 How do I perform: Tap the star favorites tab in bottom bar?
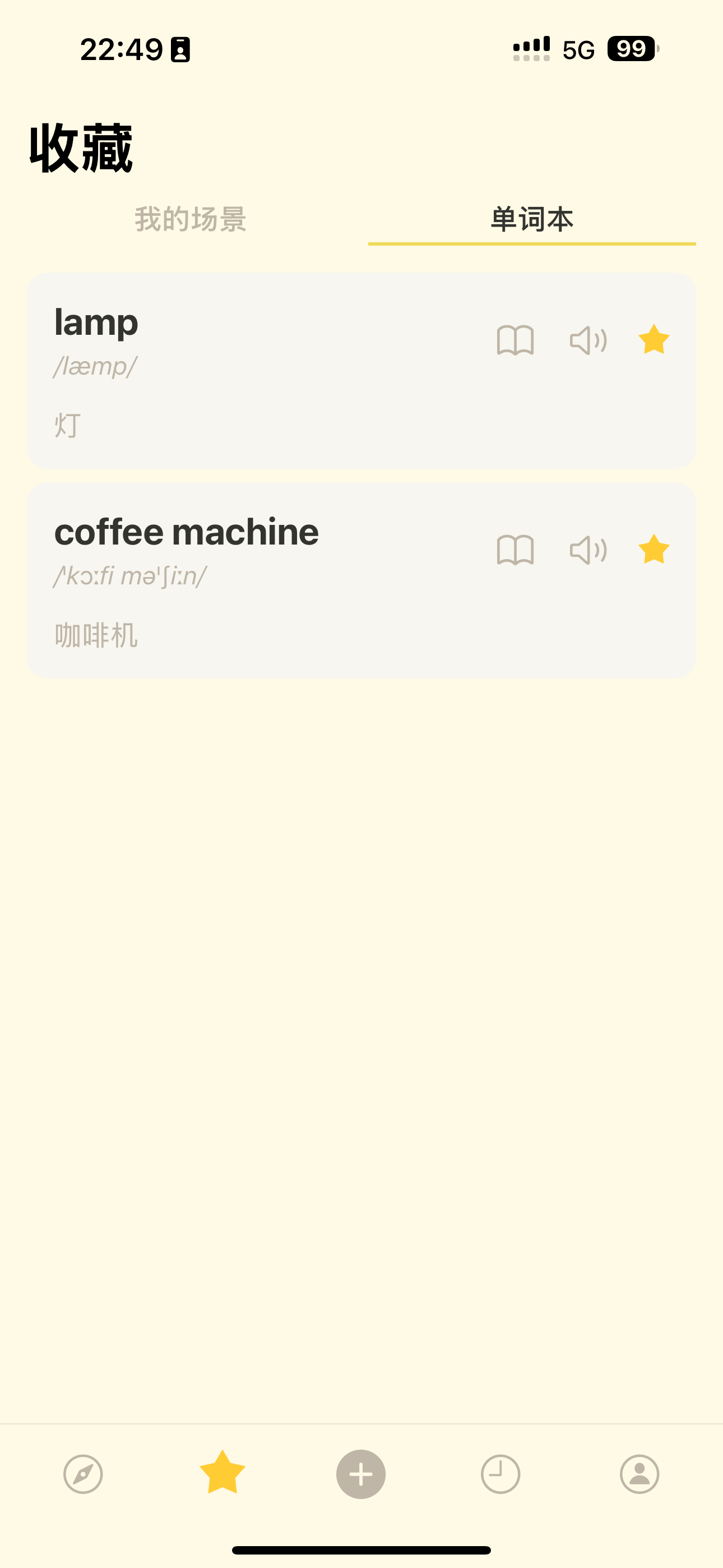tap(222, 1473)
